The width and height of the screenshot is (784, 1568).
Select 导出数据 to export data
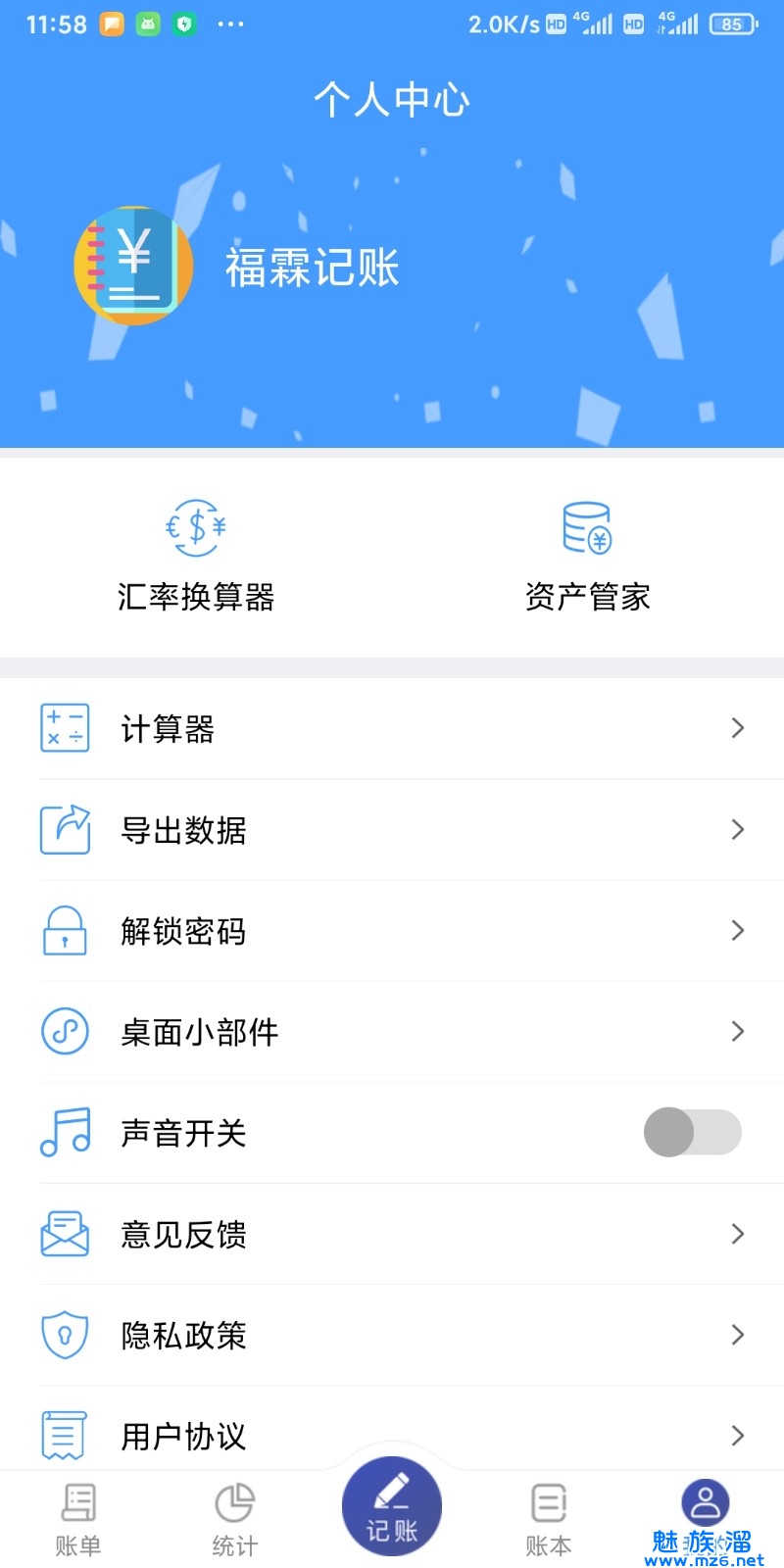pyautogui.click(x=392, y=830)
